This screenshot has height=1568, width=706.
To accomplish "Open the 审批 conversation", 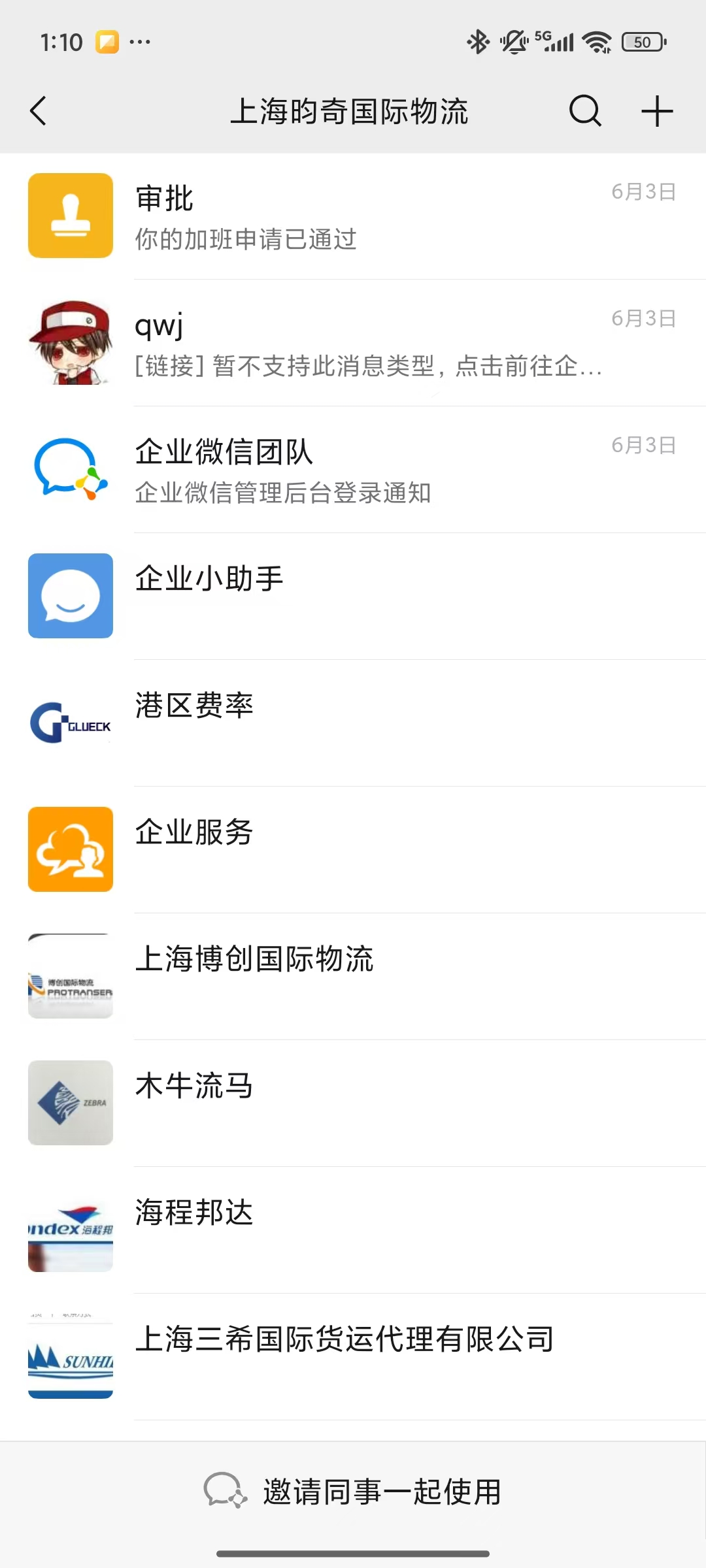I will click(353, 216).
